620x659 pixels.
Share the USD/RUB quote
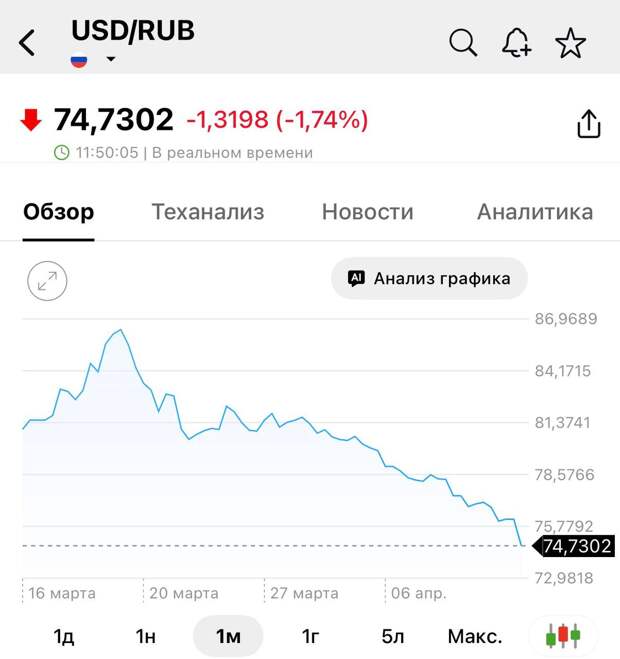(589, 124)
